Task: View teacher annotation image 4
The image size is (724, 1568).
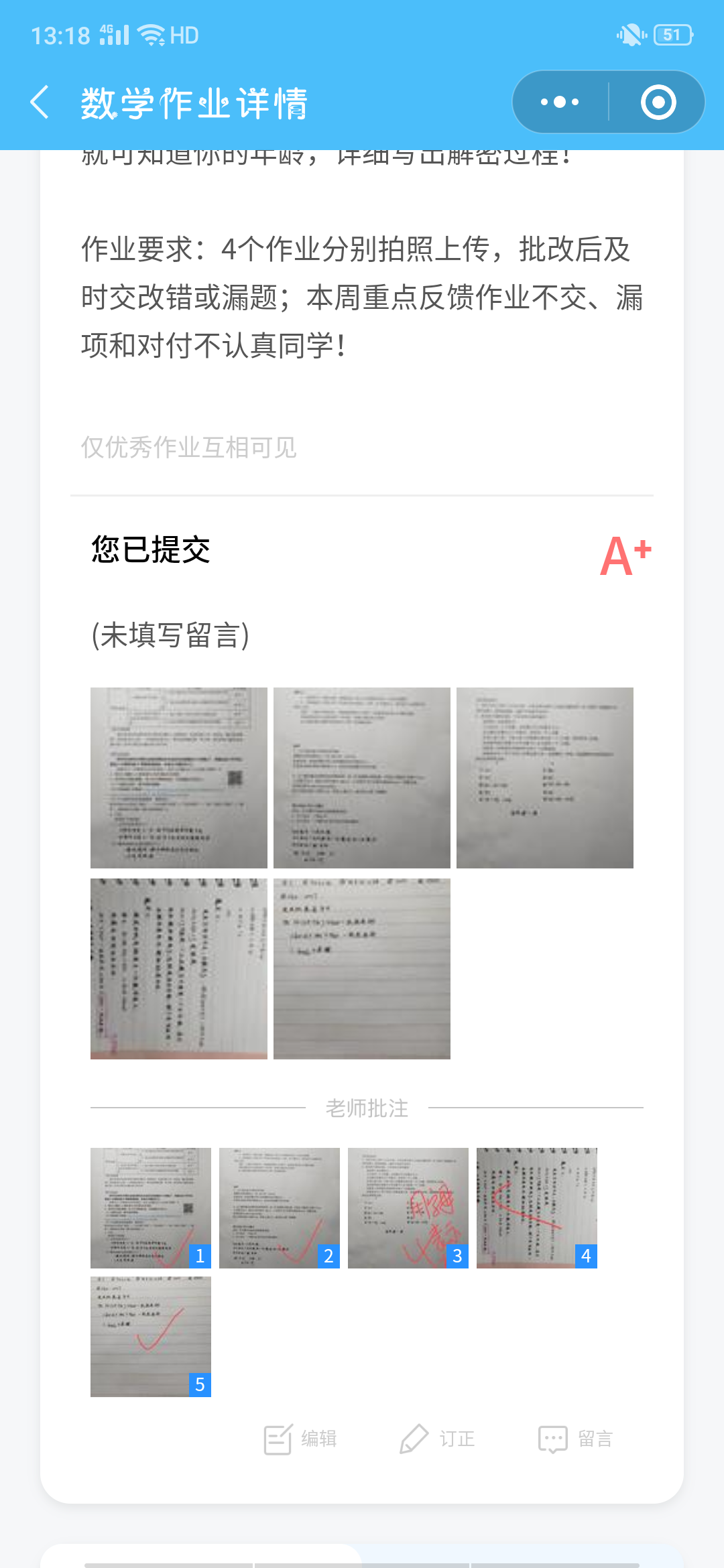Action: point(536,1207)
